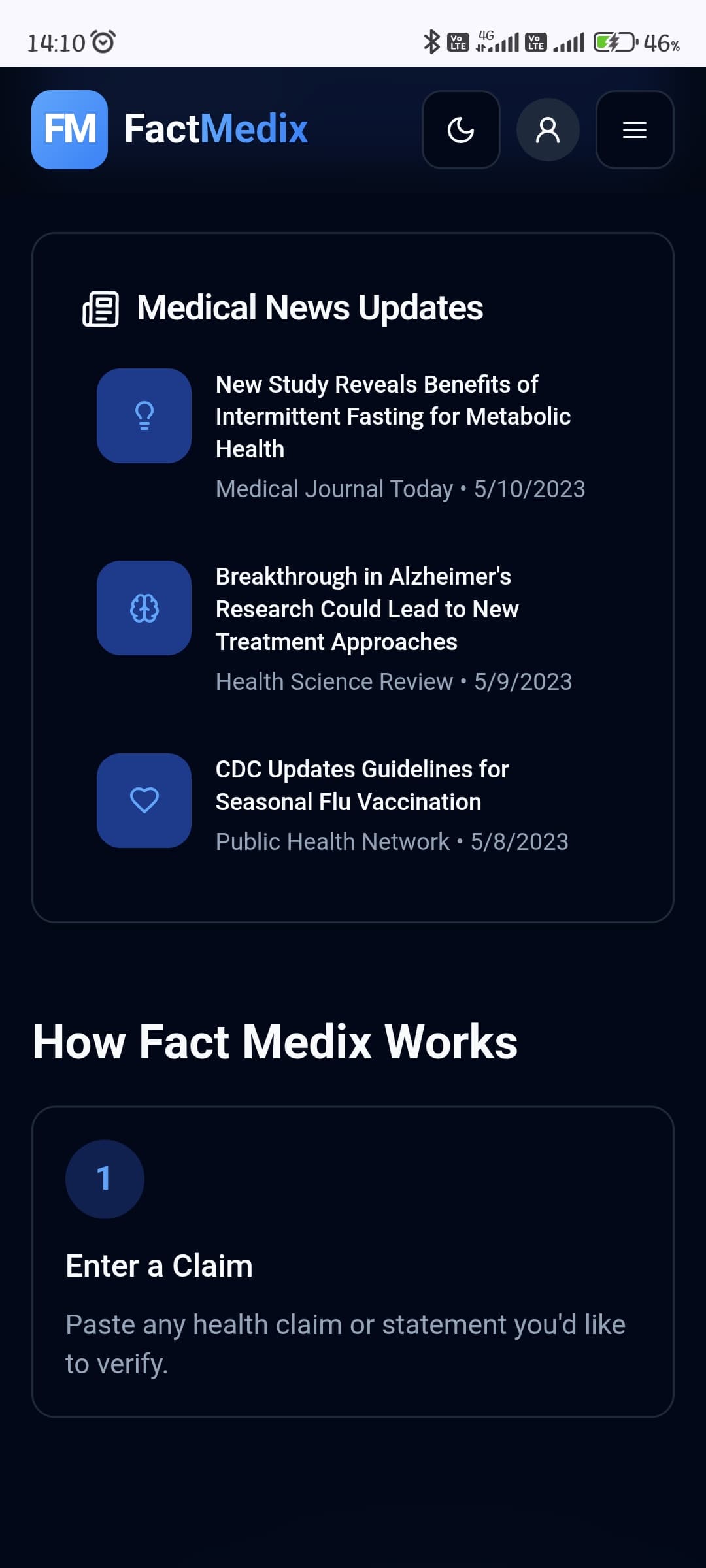Viewport: 706px width, 1568px height.
Task: Toggle dark mode with the moon icon
Action: 461,129
